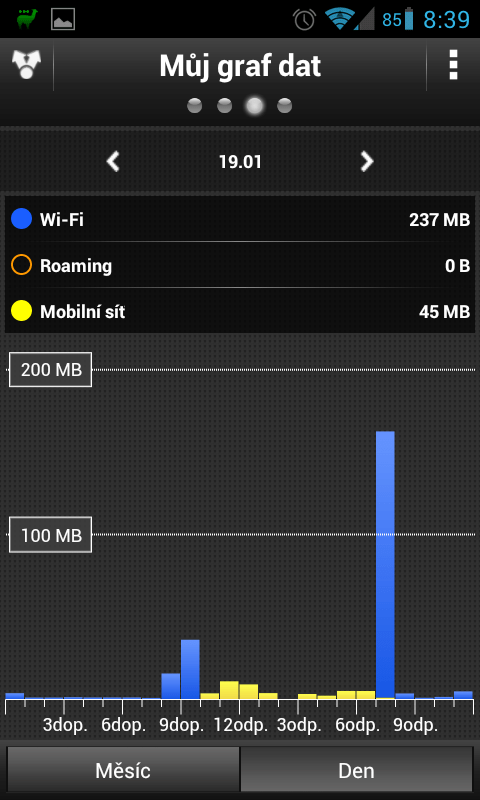Go to the next day arrow

[x=367, y=162]
